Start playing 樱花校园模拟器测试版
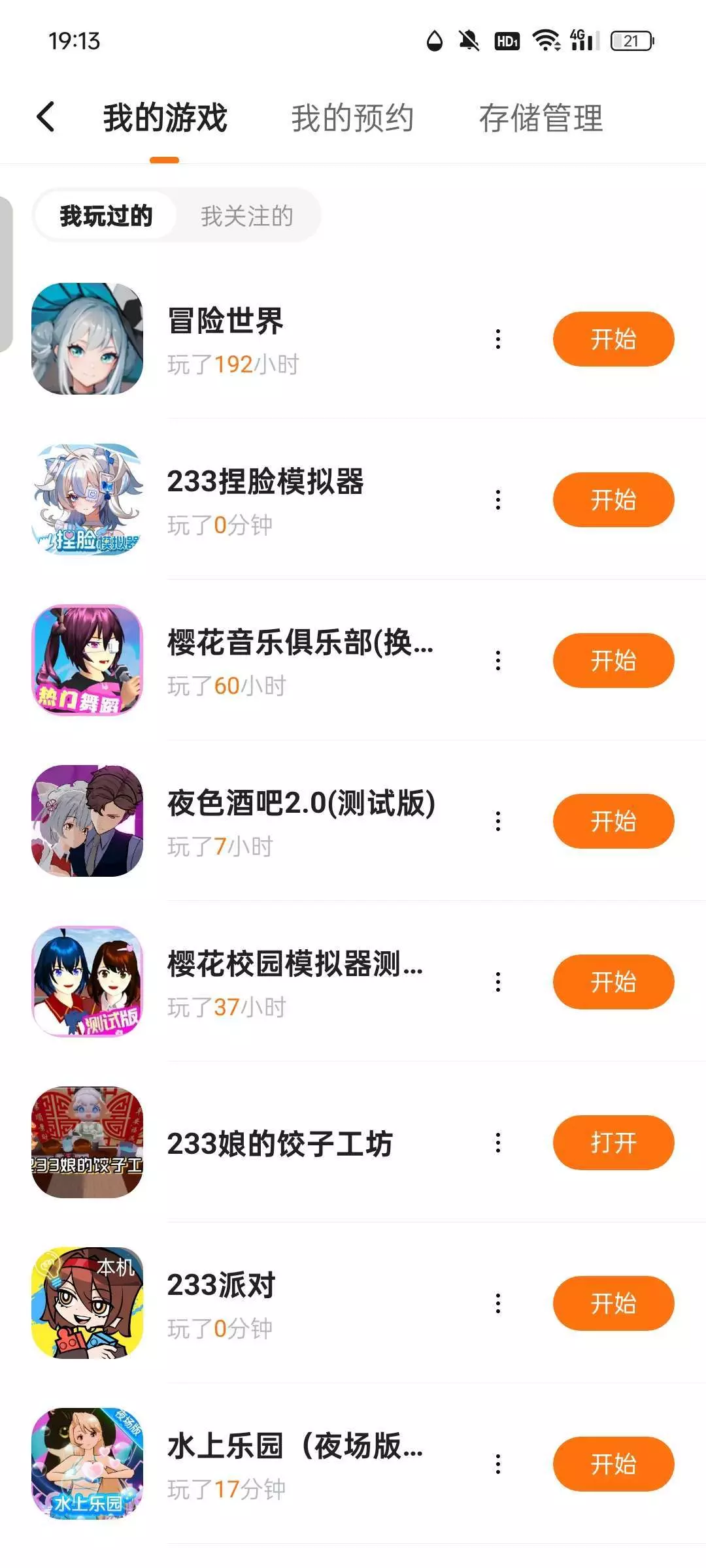706x1568 pixels. (x=613, y=982)
